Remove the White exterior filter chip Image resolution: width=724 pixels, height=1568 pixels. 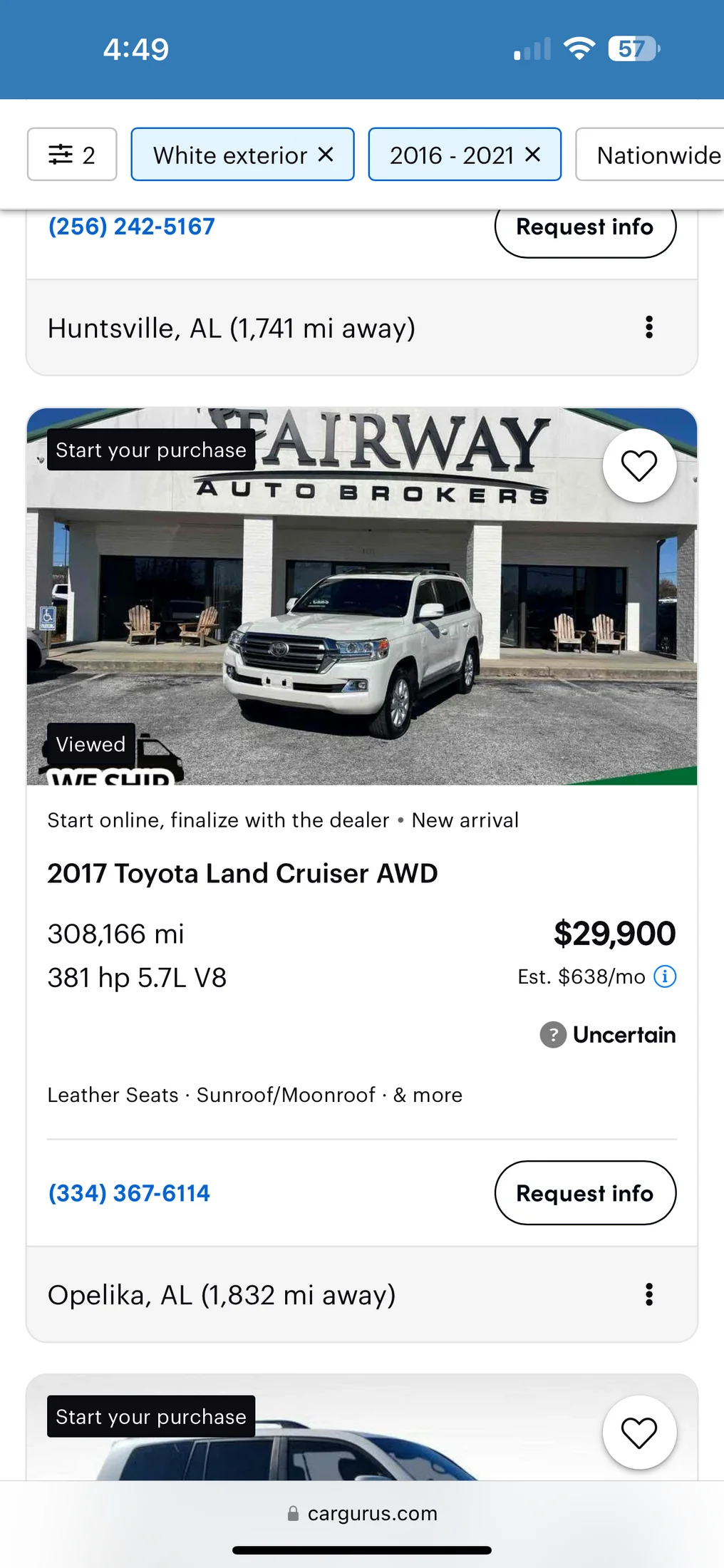(x=326, y=155)
